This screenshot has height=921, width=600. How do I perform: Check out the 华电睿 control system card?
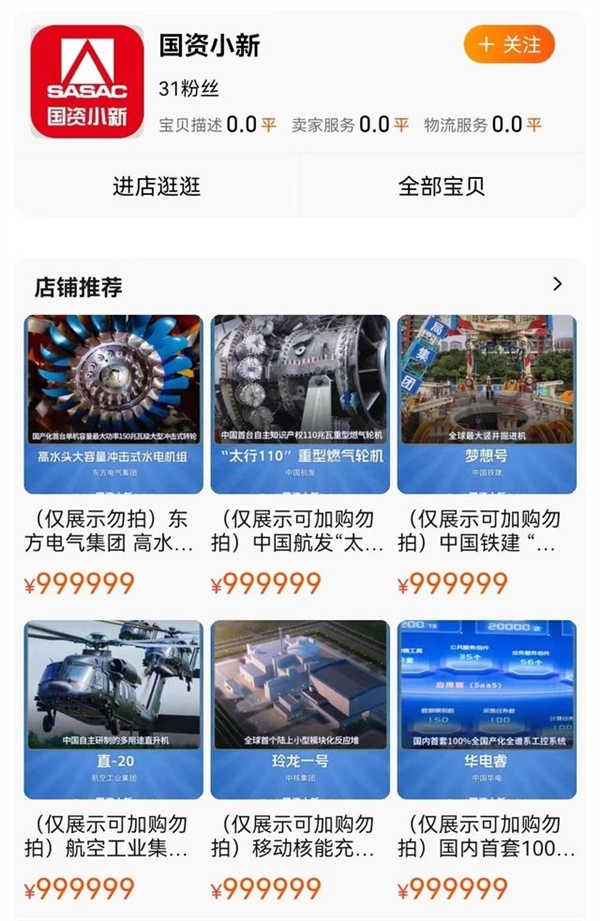click(486, 709)
